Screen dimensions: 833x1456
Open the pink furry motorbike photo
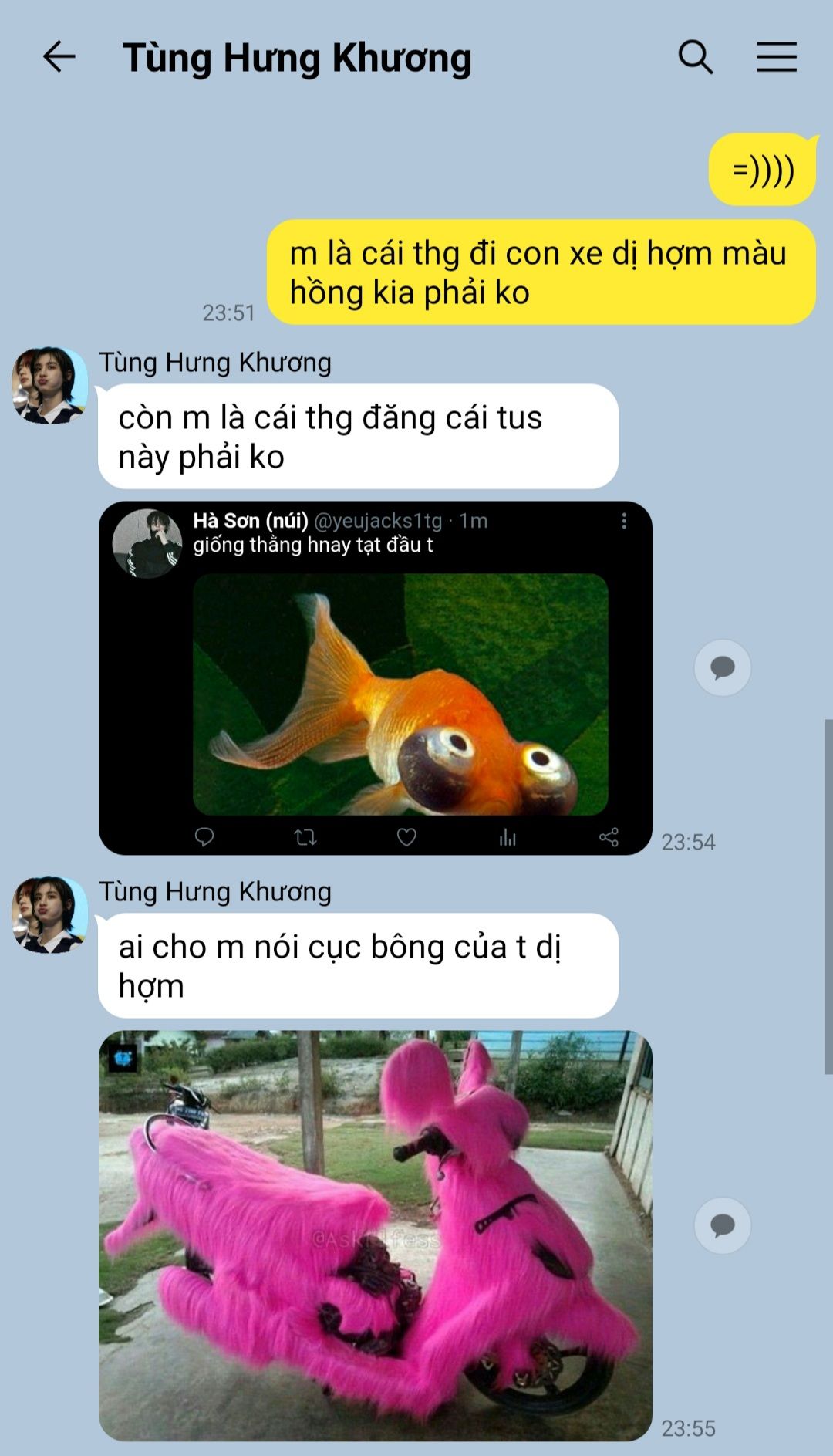pyautogui.click(x=376, y=1235)
